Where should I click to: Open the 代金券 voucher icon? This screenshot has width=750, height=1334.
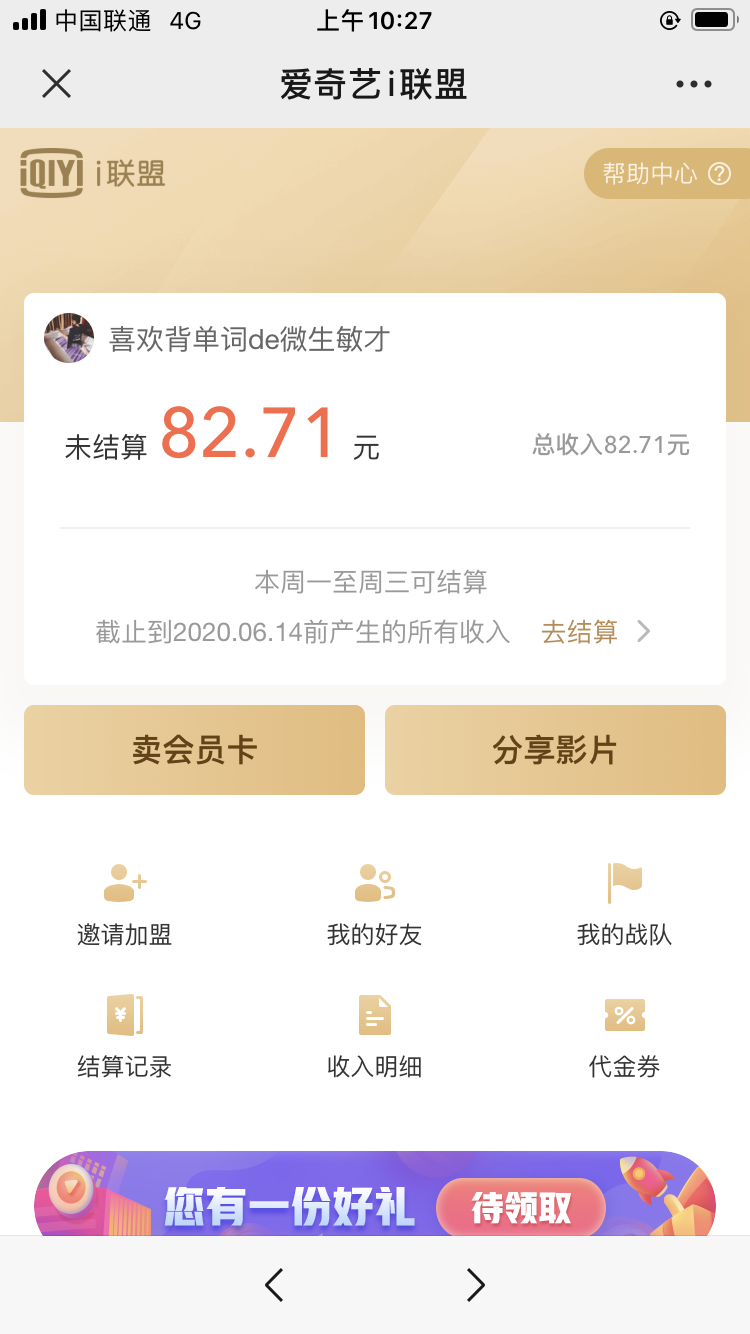pyautogui.click(x=624, y=1034)
